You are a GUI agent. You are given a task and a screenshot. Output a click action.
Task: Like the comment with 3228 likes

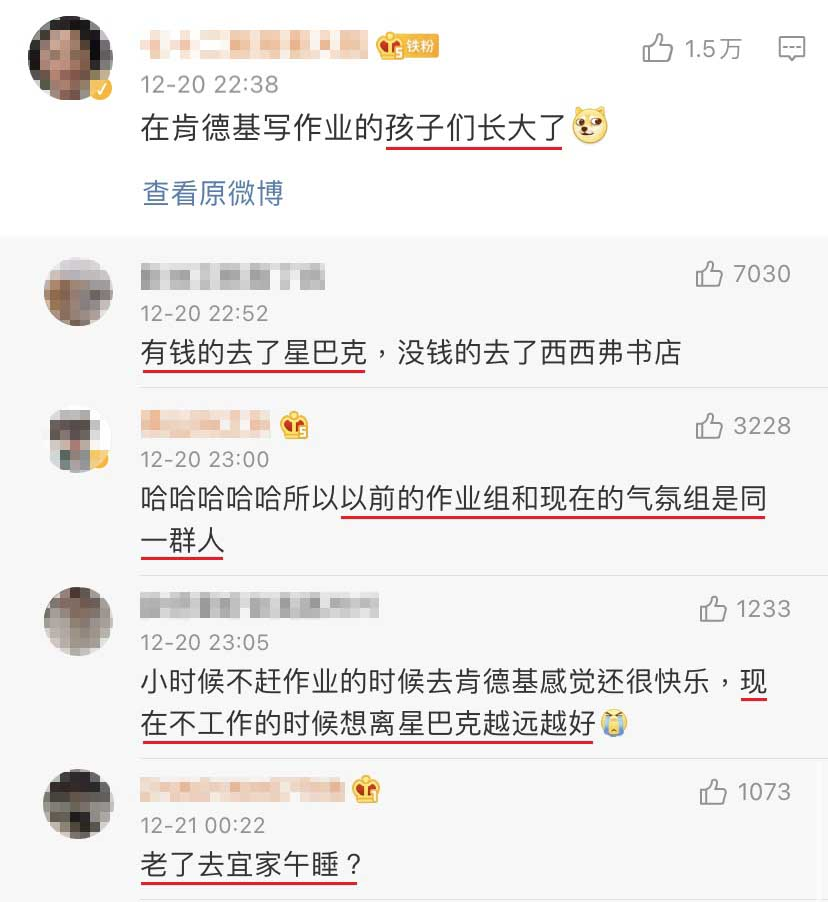click(x=710, y=426)
